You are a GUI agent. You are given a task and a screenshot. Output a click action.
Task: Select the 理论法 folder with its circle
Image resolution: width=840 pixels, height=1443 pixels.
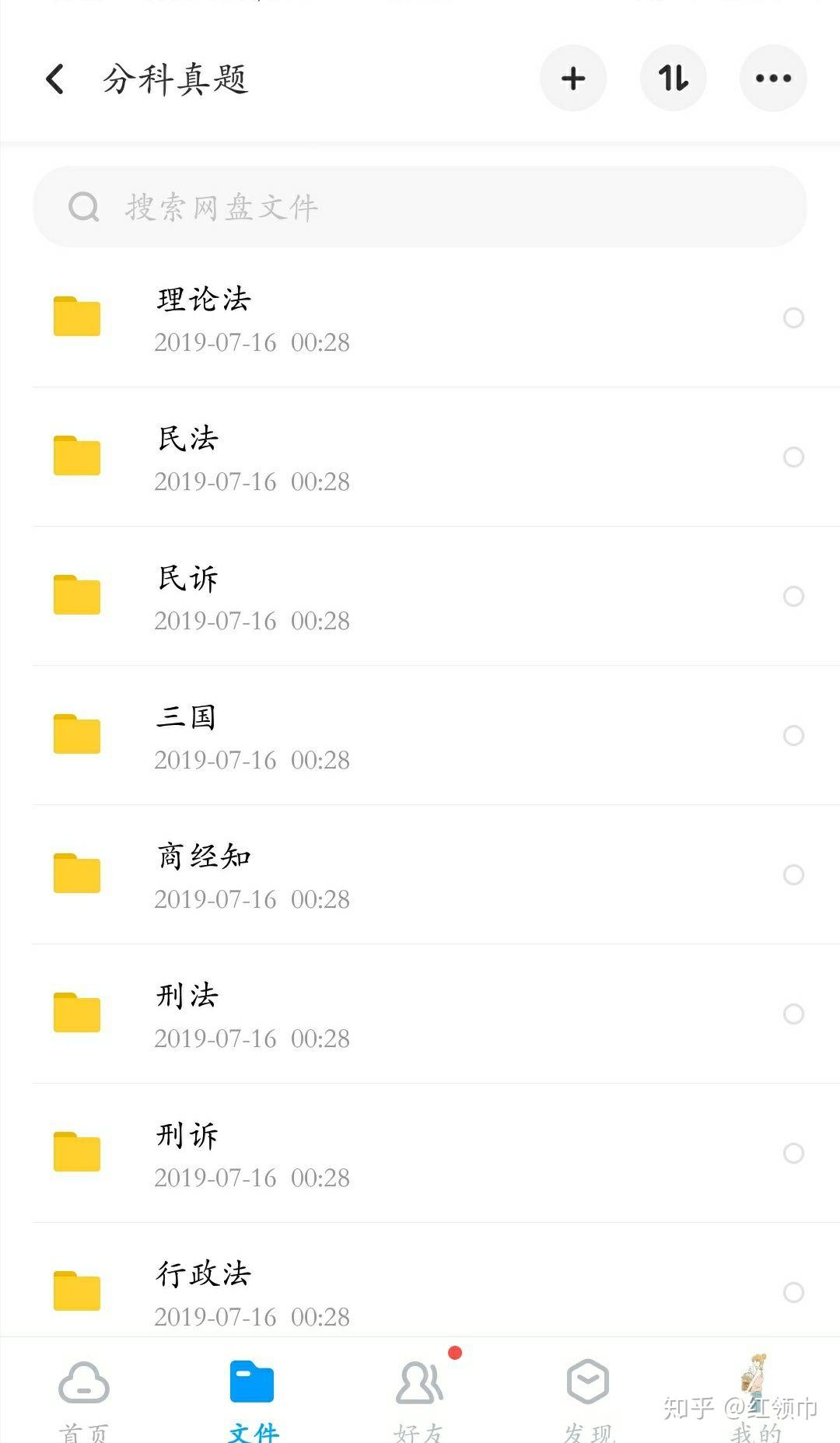793,317
